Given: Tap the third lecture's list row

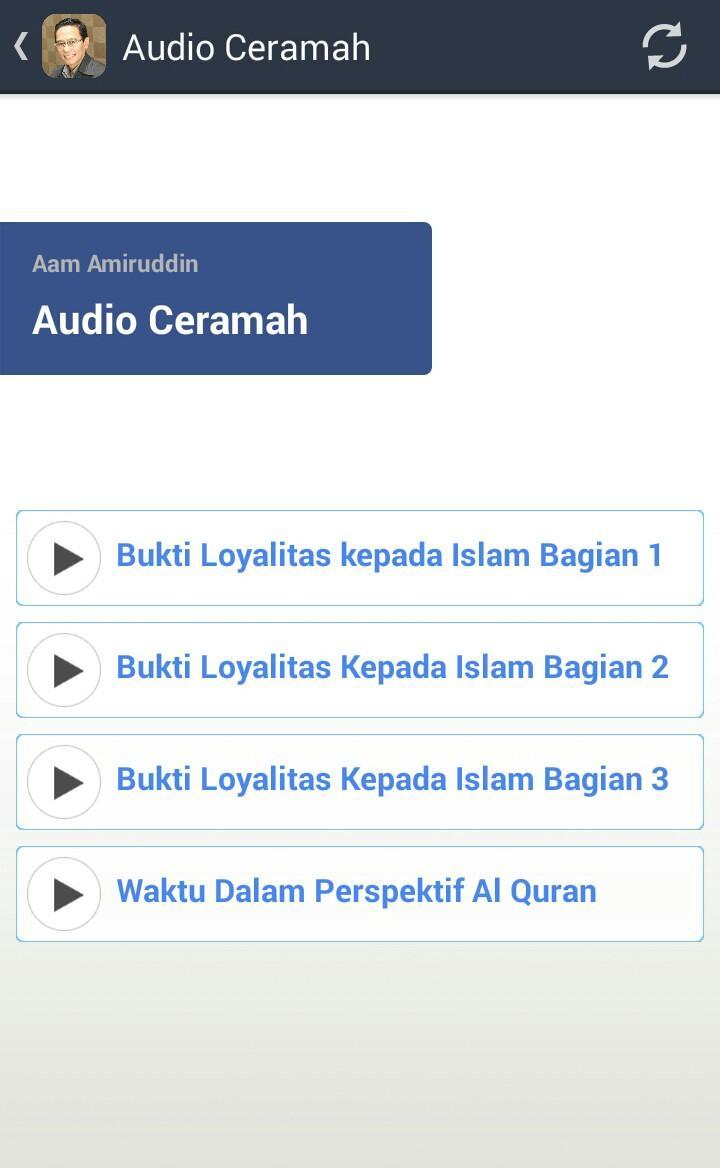Looking at the screenshot, I should (359, 782).
